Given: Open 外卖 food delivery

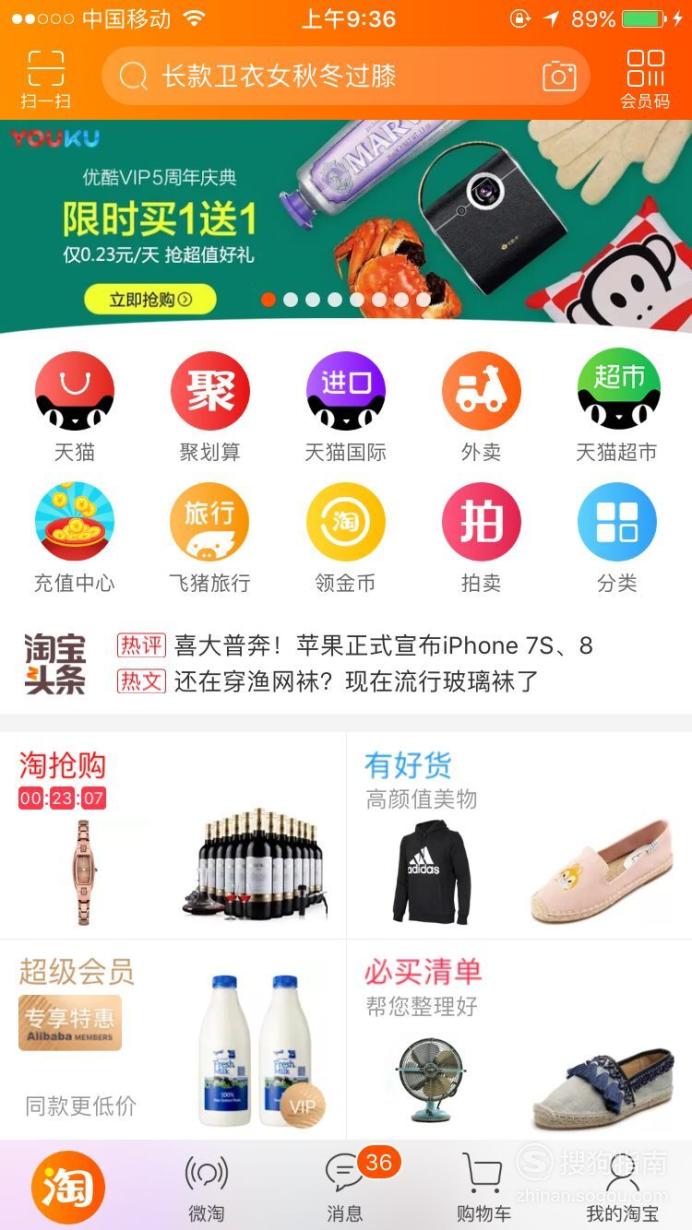Looking at the screenshot, I should pos(481,407).
